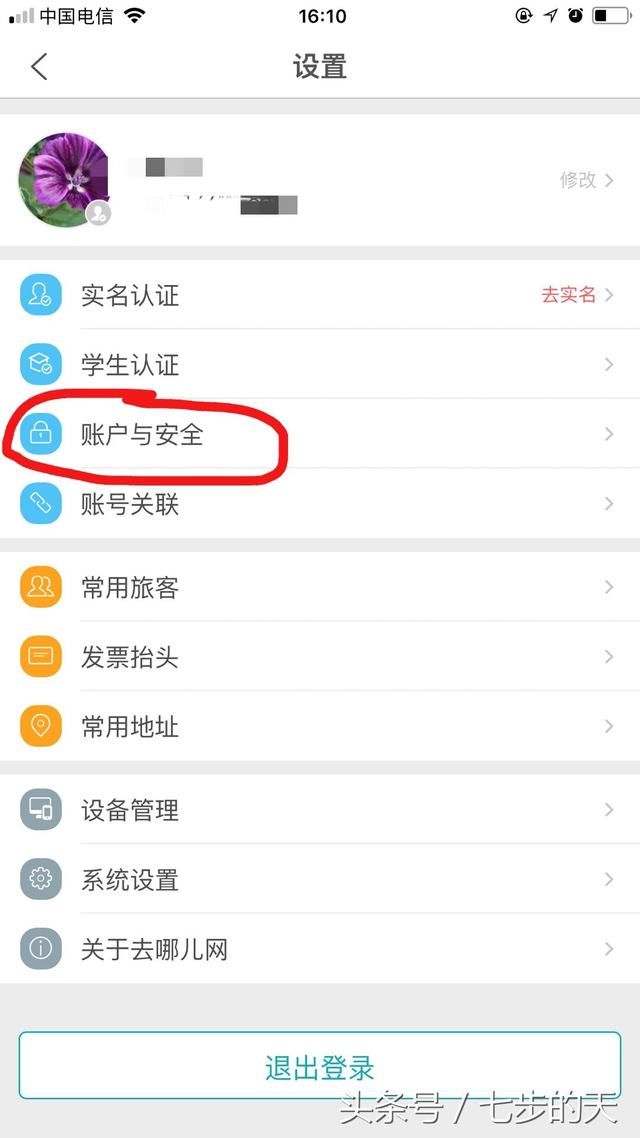This screenshot has width=640, height=1138.
Task: Open 账户与安全 settings
Action: 320,434
